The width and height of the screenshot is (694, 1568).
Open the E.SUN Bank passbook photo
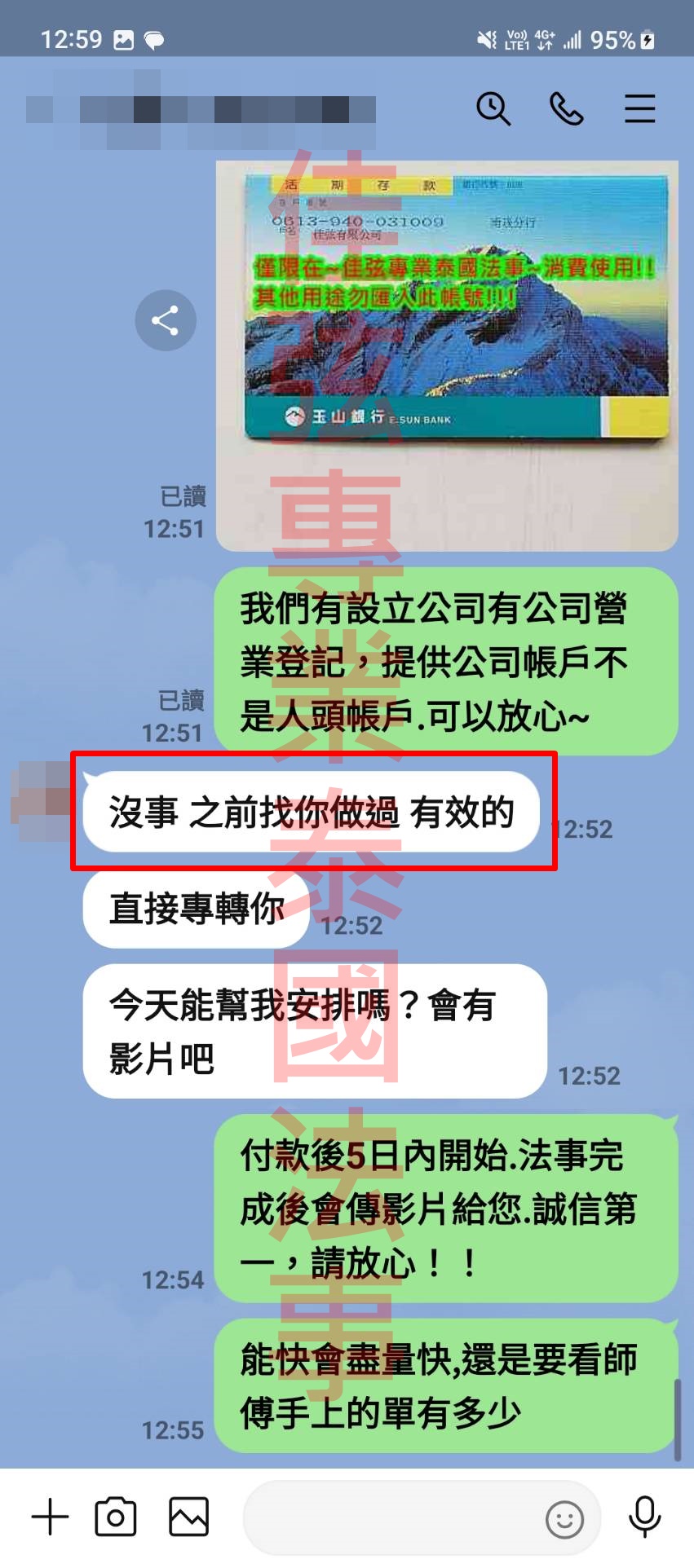coord(447,355)
